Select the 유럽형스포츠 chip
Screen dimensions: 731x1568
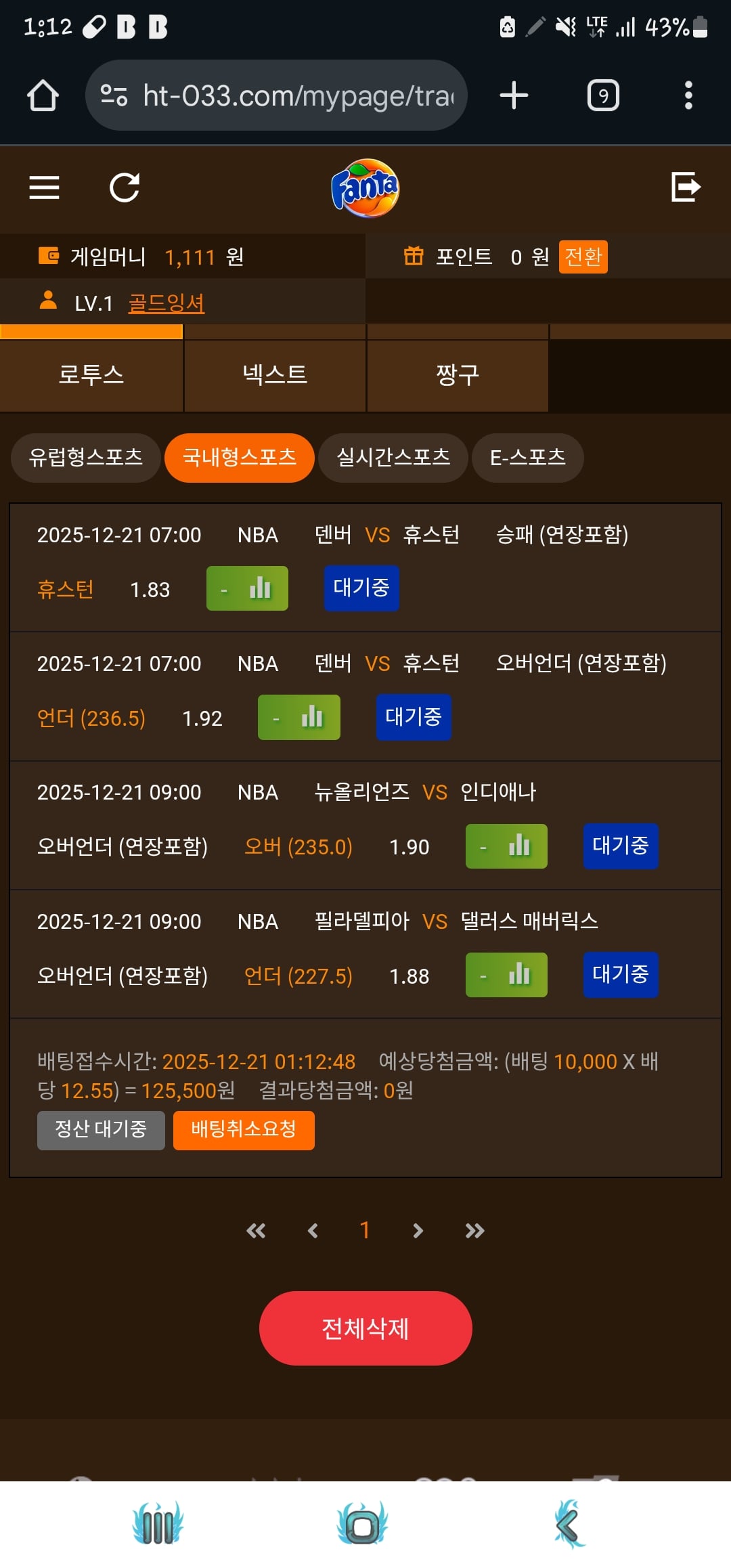pyautogui.click(x=86, y=458)
